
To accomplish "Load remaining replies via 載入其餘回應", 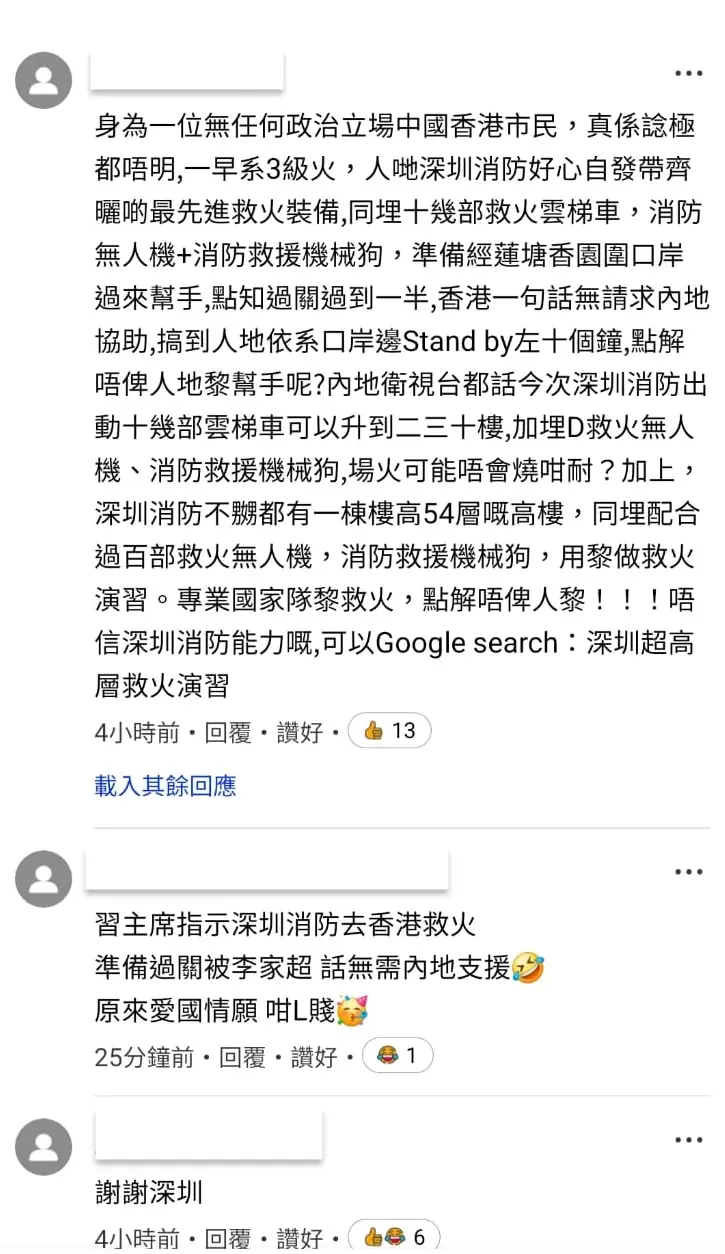I will point(165,786).
